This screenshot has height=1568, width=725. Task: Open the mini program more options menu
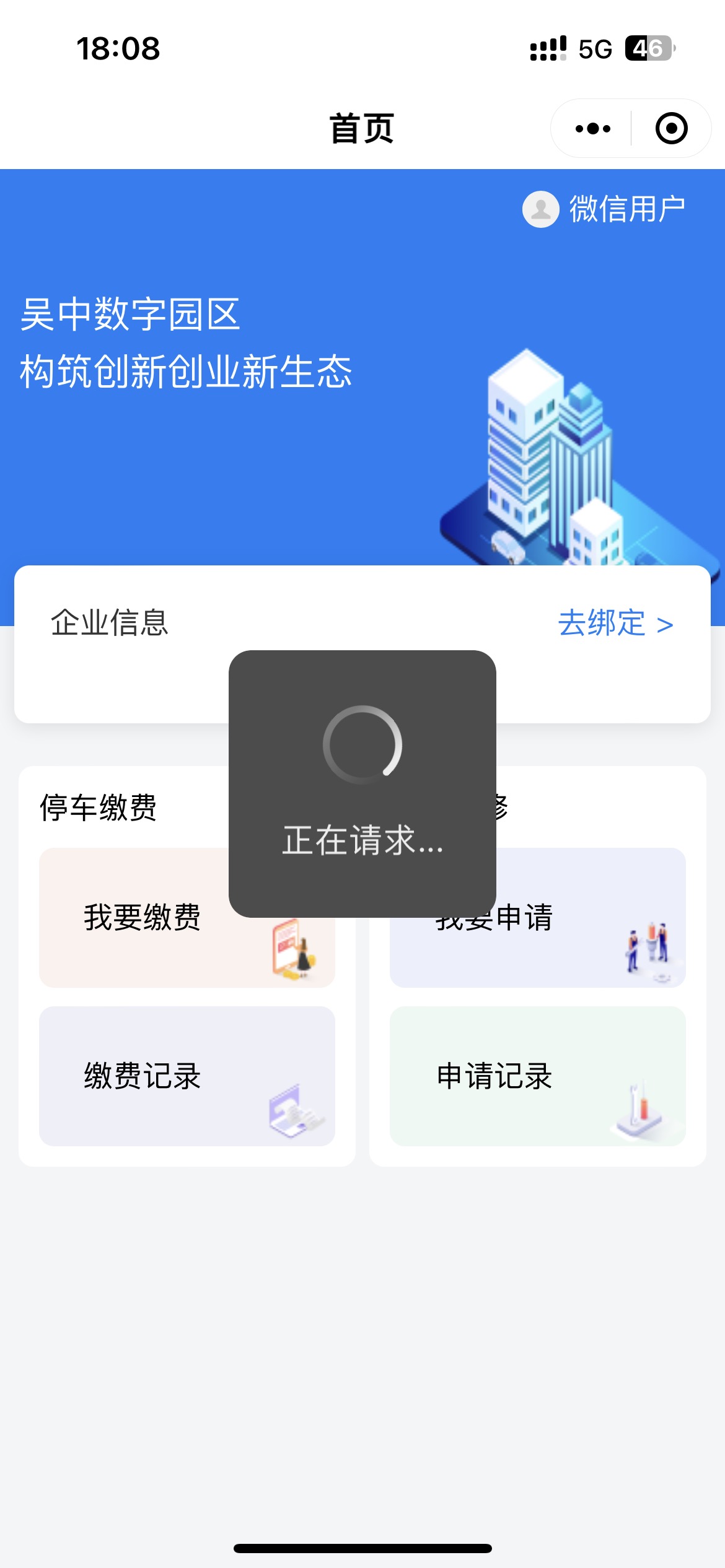(592, 129)
